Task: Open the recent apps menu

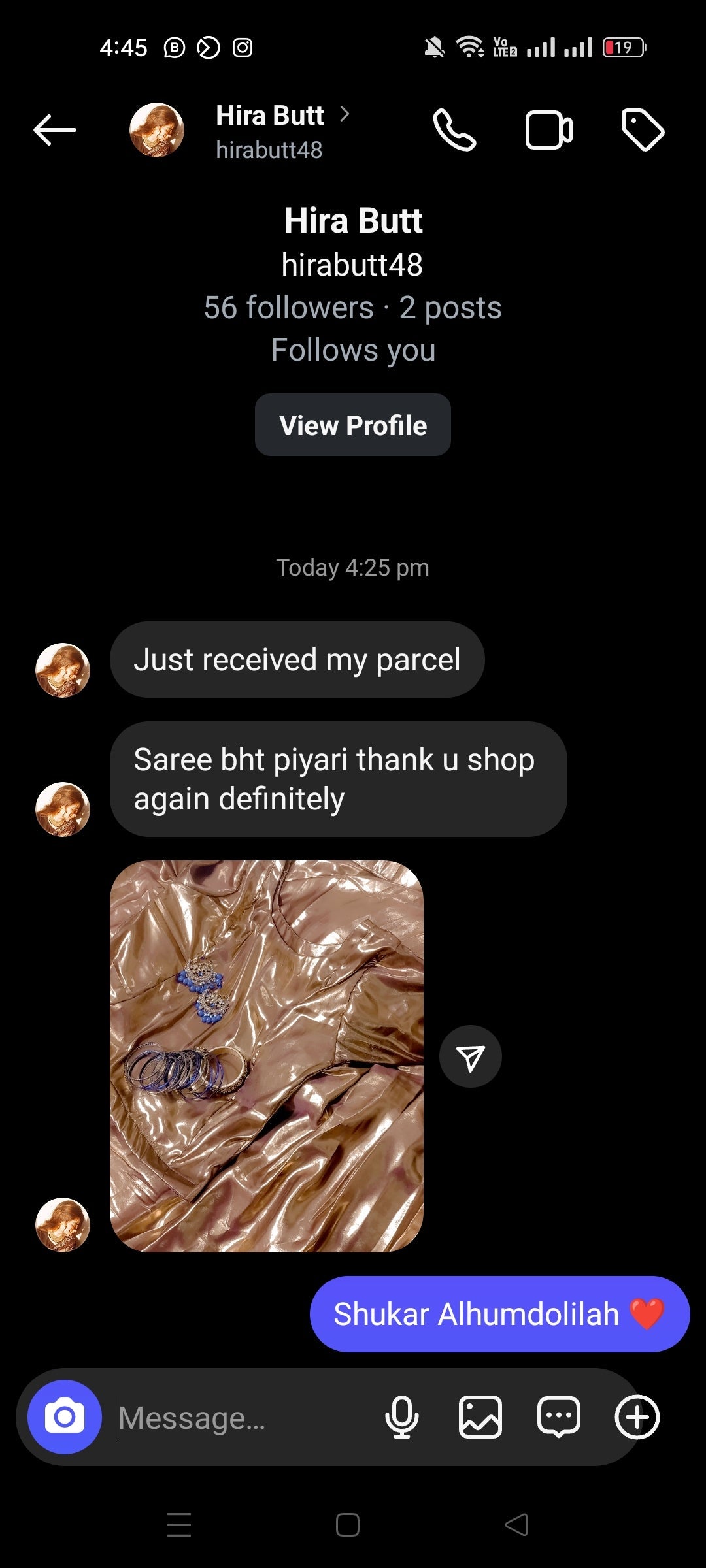Action: (x=179, y=1525)
